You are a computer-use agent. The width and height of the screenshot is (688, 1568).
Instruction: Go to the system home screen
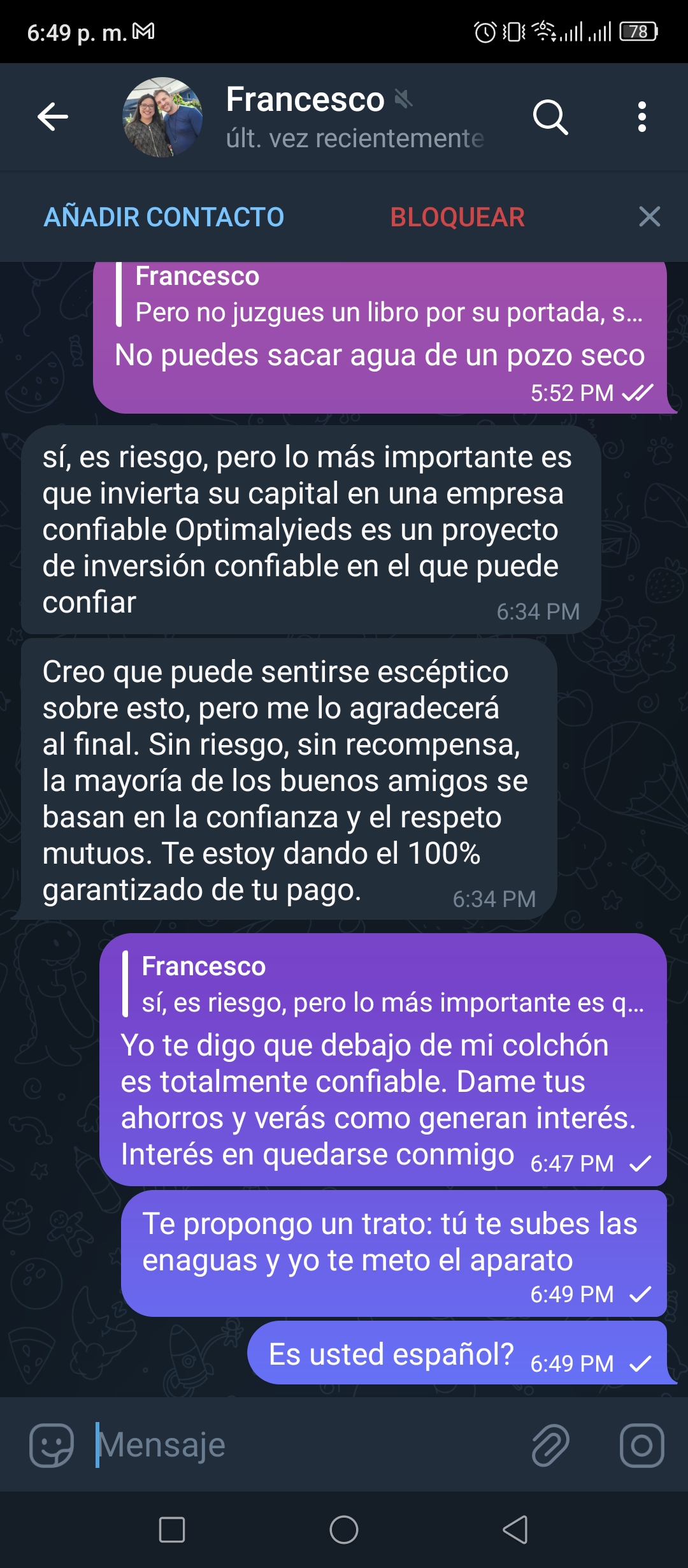(x=344, y=1530)
